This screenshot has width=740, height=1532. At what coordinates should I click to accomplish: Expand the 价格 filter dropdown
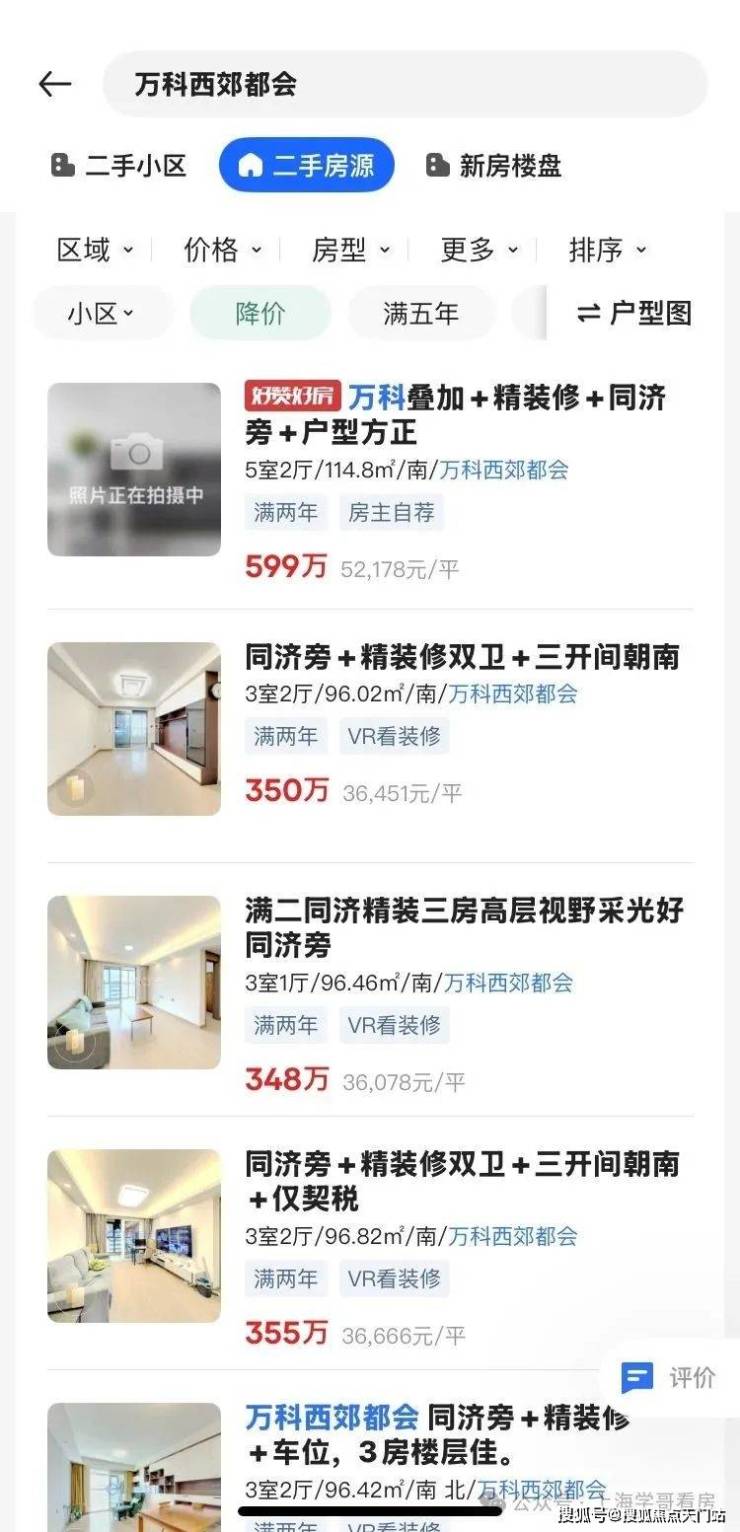[x=222, y=250]
